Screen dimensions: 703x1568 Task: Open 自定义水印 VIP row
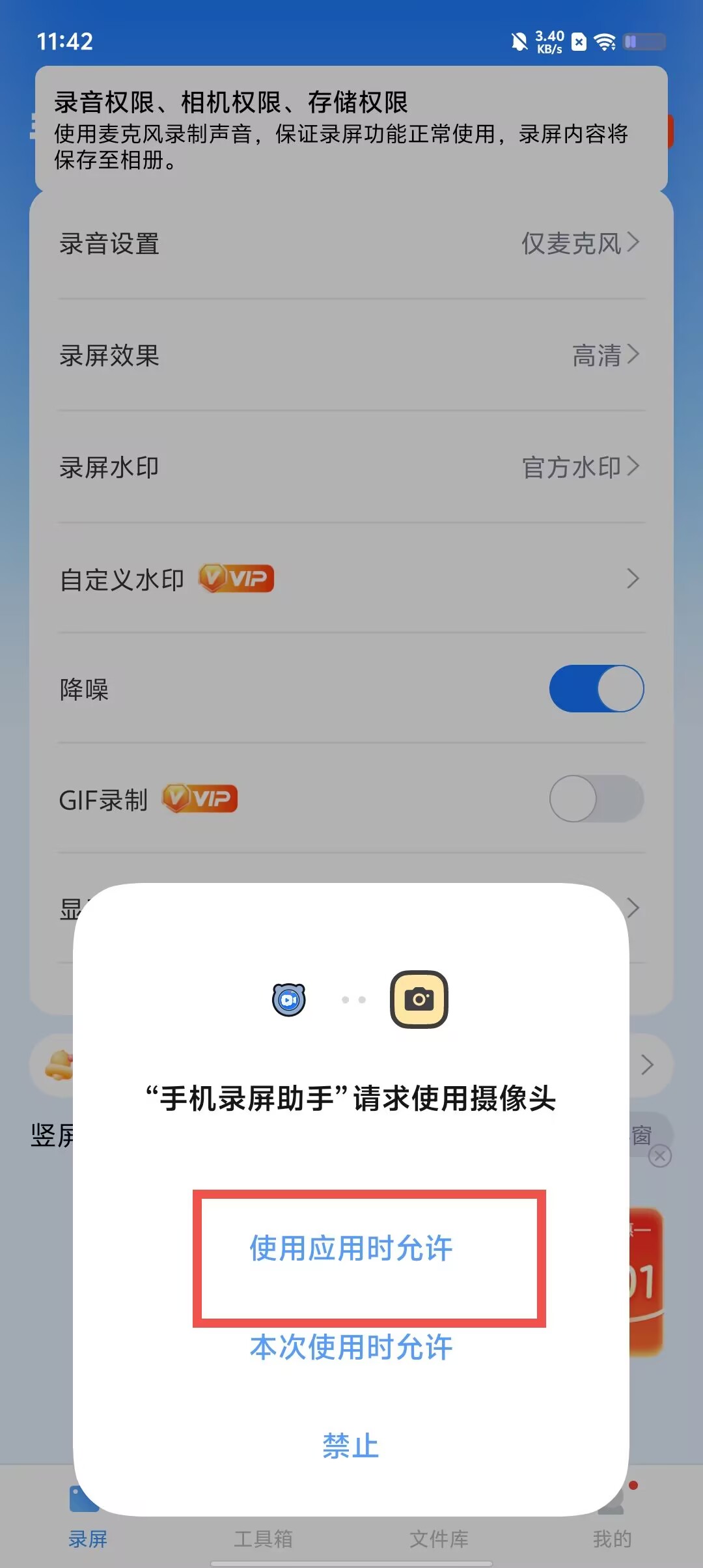pos(351,578)
